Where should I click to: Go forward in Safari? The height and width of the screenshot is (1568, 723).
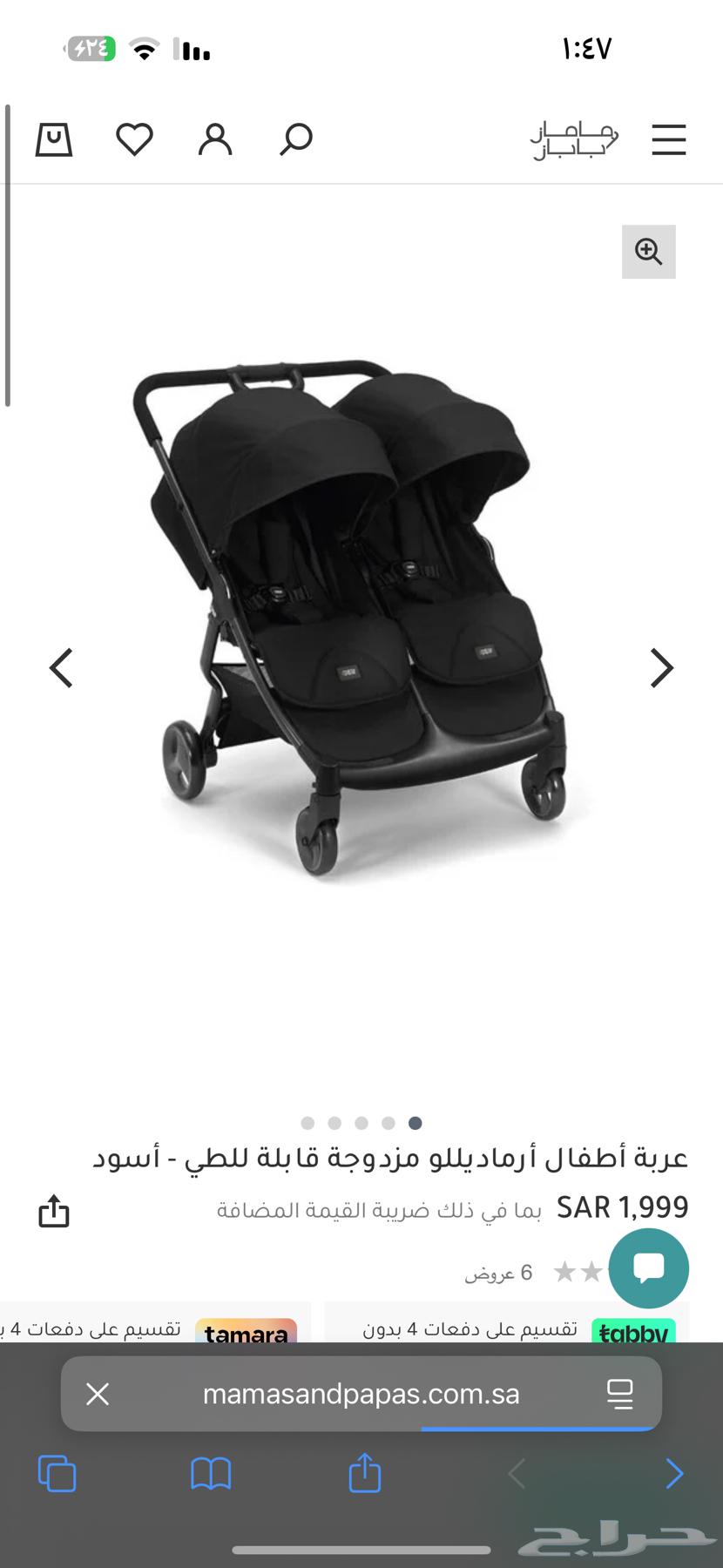coord(674,1474)
